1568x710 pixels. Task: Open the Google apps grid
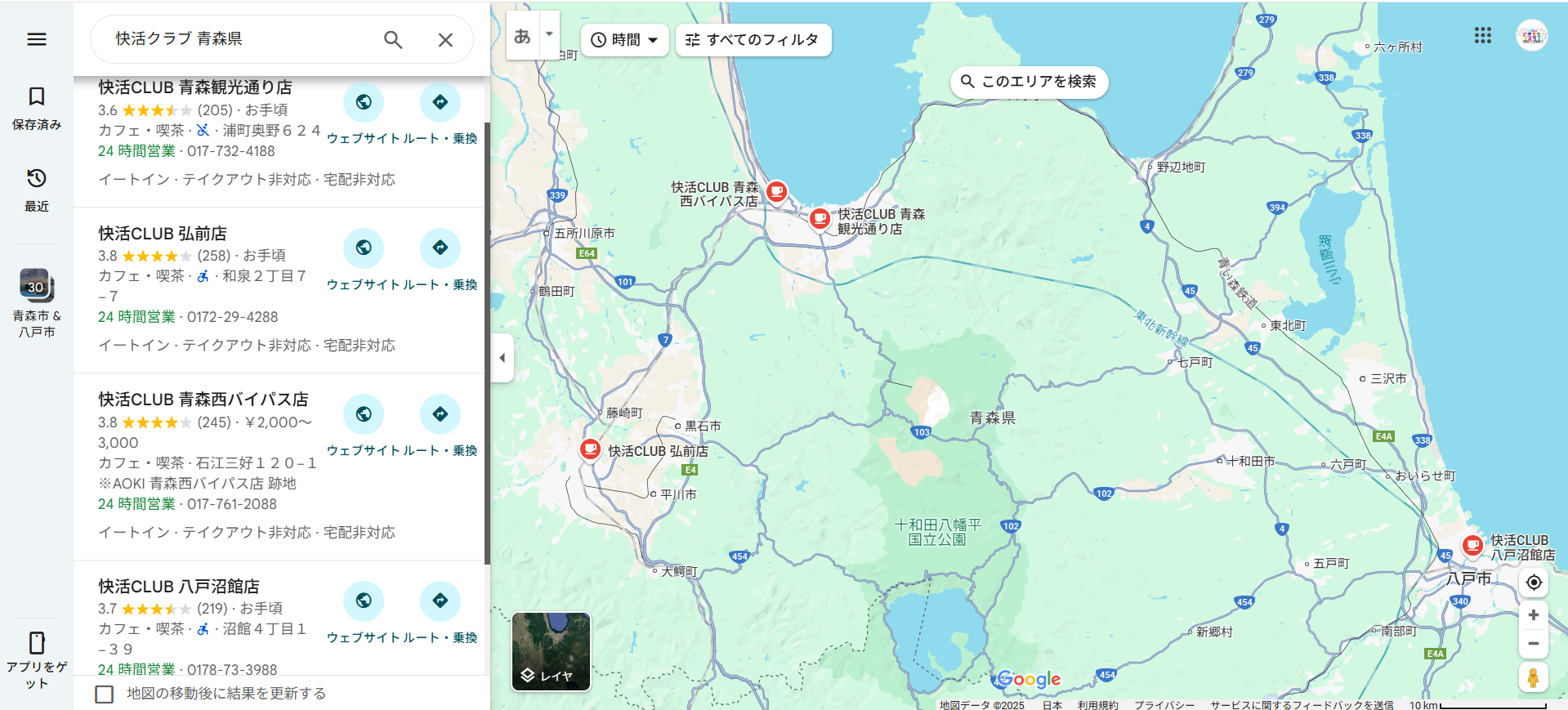(x=1482, y=35)
